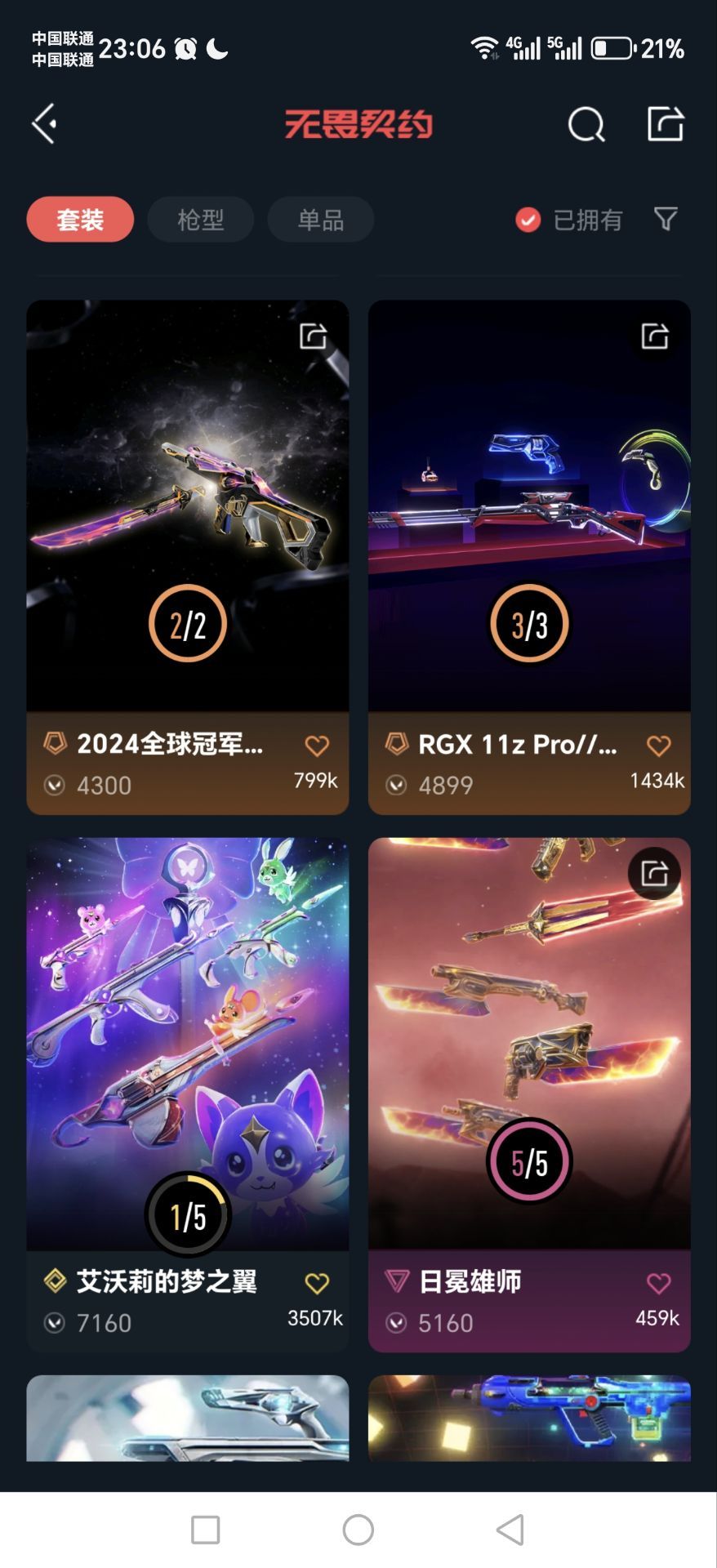Open the filter funnel icon
This screenshot has width=717, height=1568.
pos(667,219)
